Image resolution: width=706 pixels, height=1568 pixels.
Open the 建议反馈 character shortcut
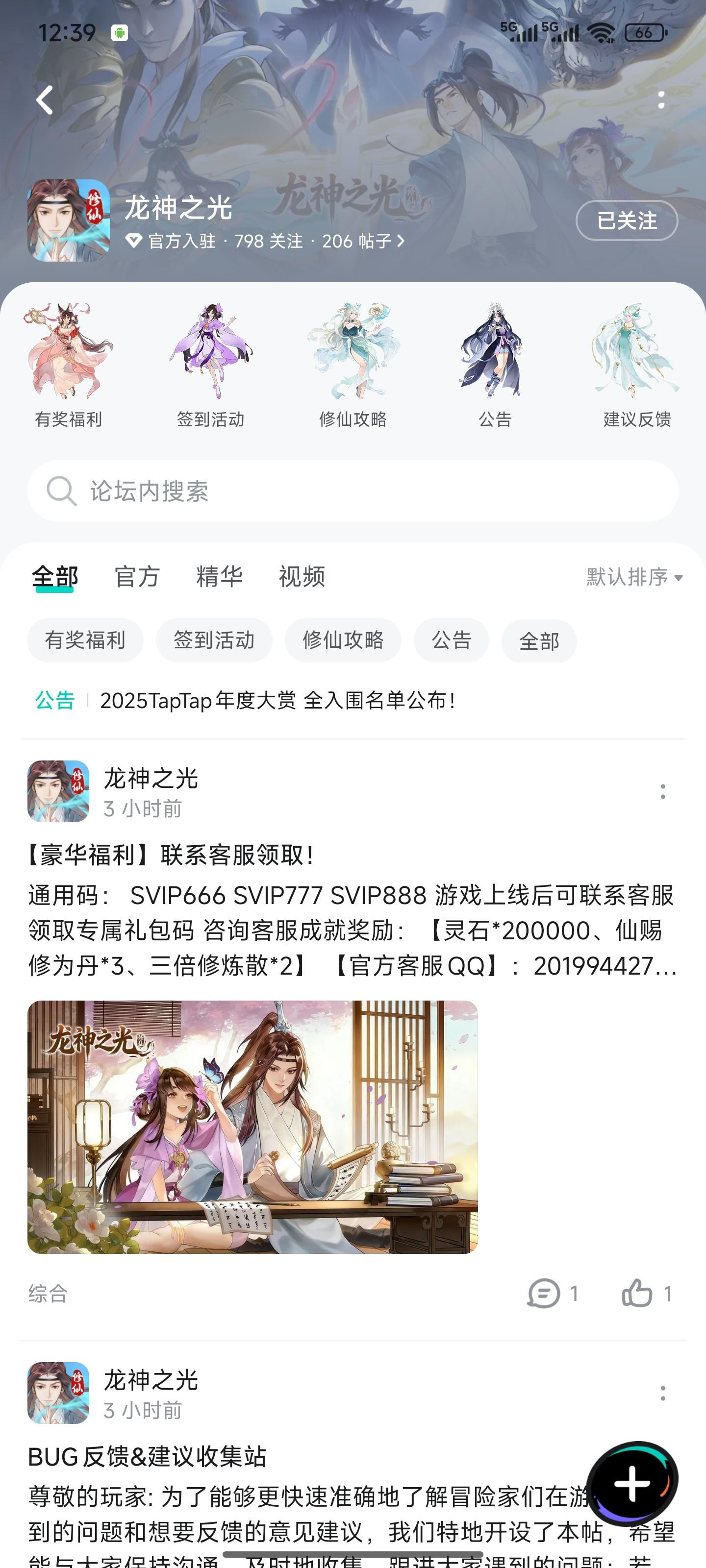(x=636, y=365)
